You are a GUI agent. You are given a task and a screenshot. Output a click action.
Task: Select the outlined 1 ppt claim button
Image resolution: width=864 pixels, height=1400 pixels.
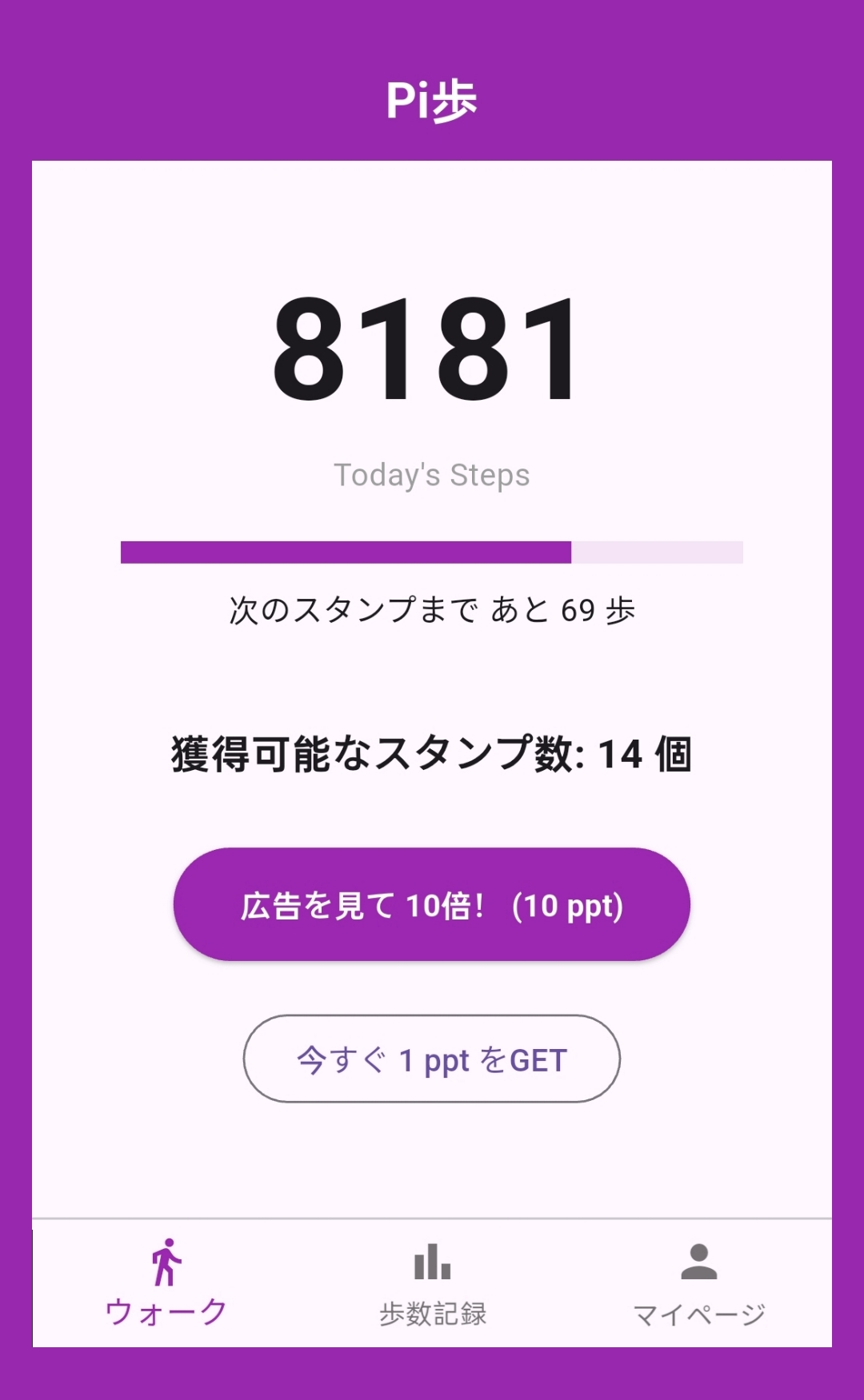(431, 1059)
